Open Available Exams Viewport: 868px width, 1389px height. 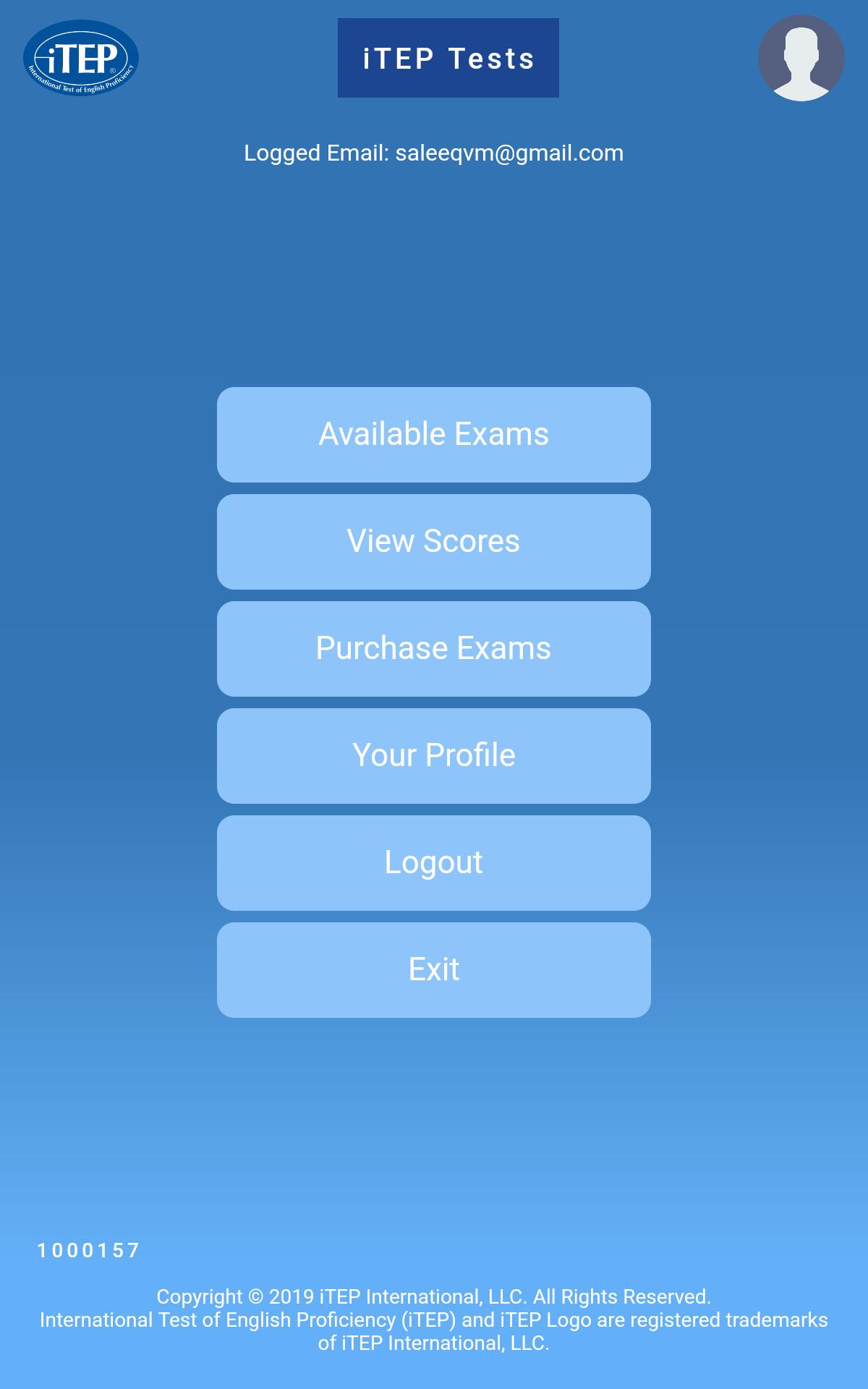coord(434,435)
